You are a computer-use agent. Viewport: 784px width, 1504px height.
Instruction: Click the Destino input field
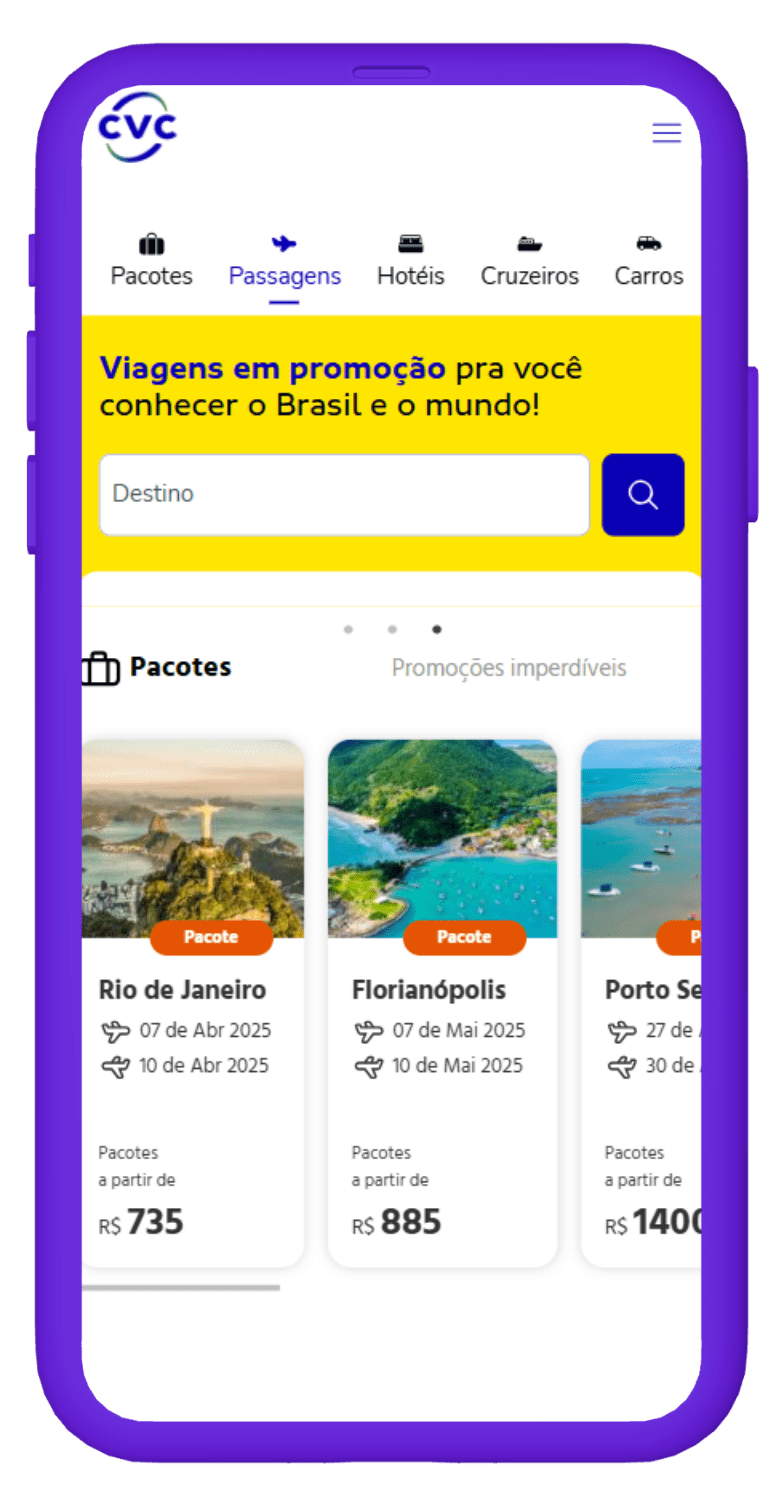pyautogui.click(x=344, y=494)
